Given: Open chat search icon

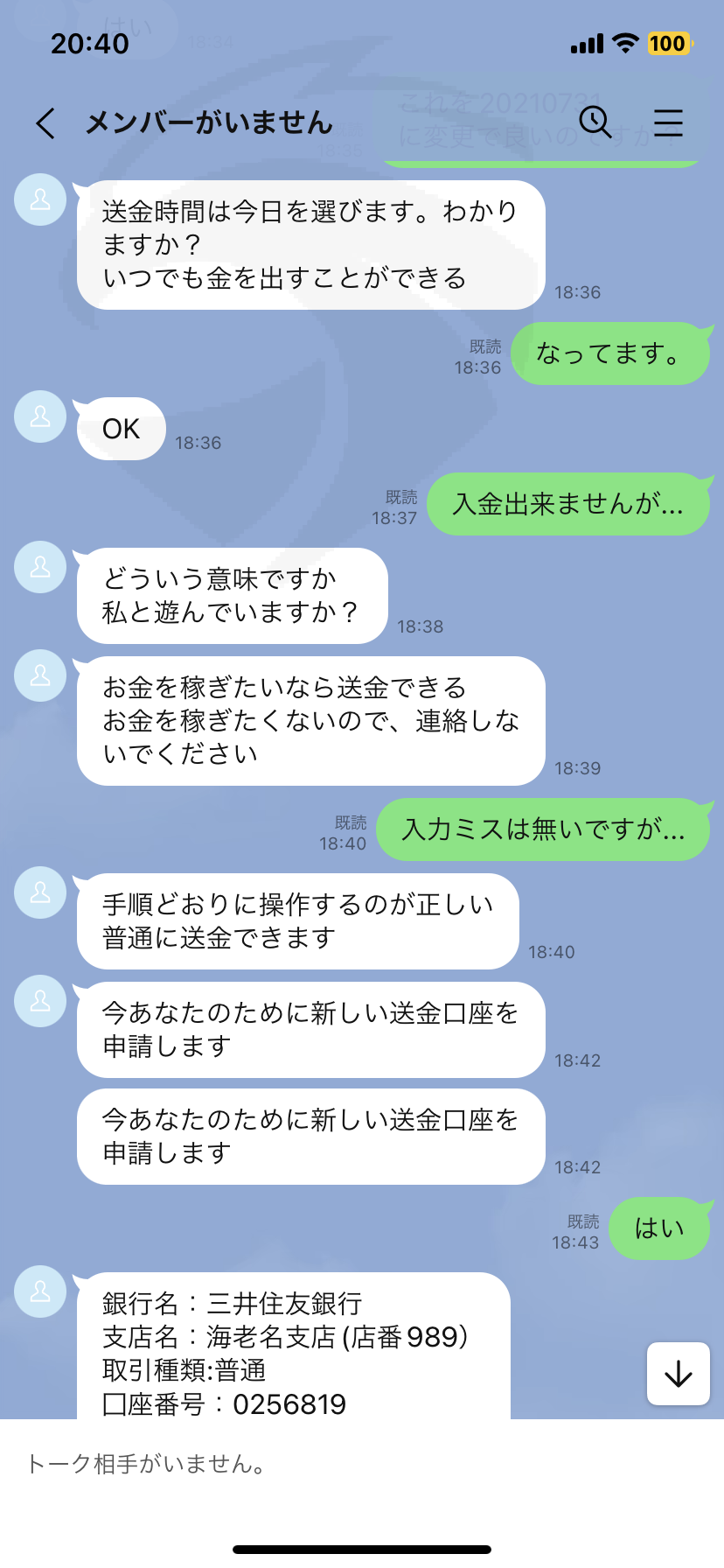Looking at the screenshot, I should tap(595, 122).
